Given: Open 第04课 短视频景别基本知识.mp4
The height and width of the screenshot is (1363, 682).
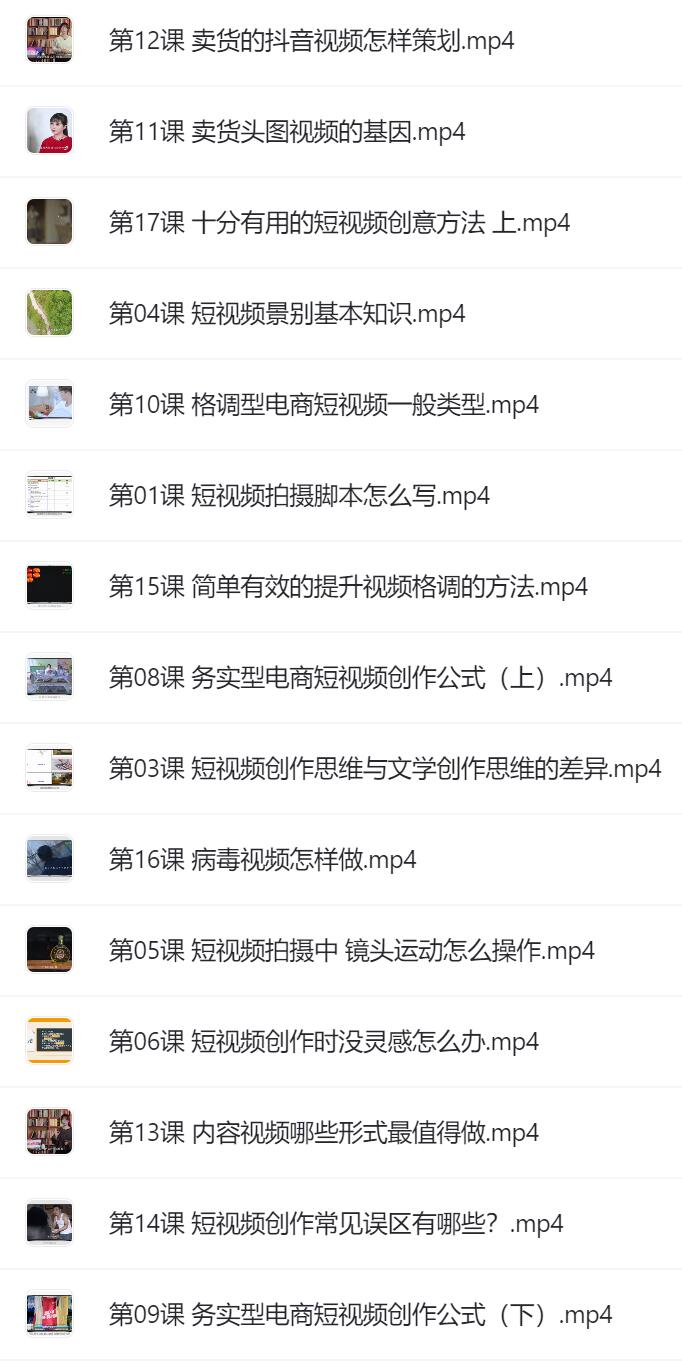Looking at the screenshot, I should tap(286, 314).
